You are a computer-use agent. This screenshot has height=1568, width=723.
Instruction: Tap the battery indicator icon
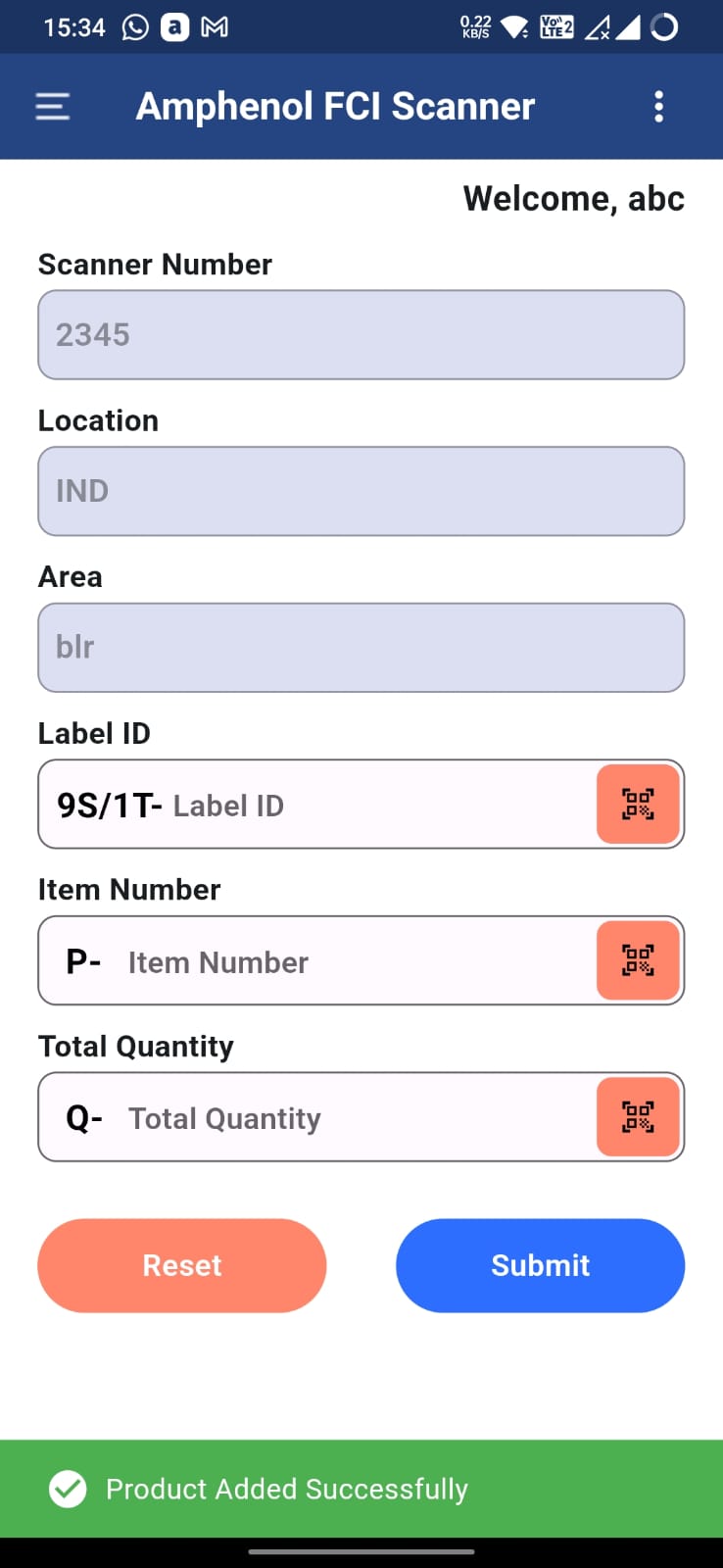[662, 26]
